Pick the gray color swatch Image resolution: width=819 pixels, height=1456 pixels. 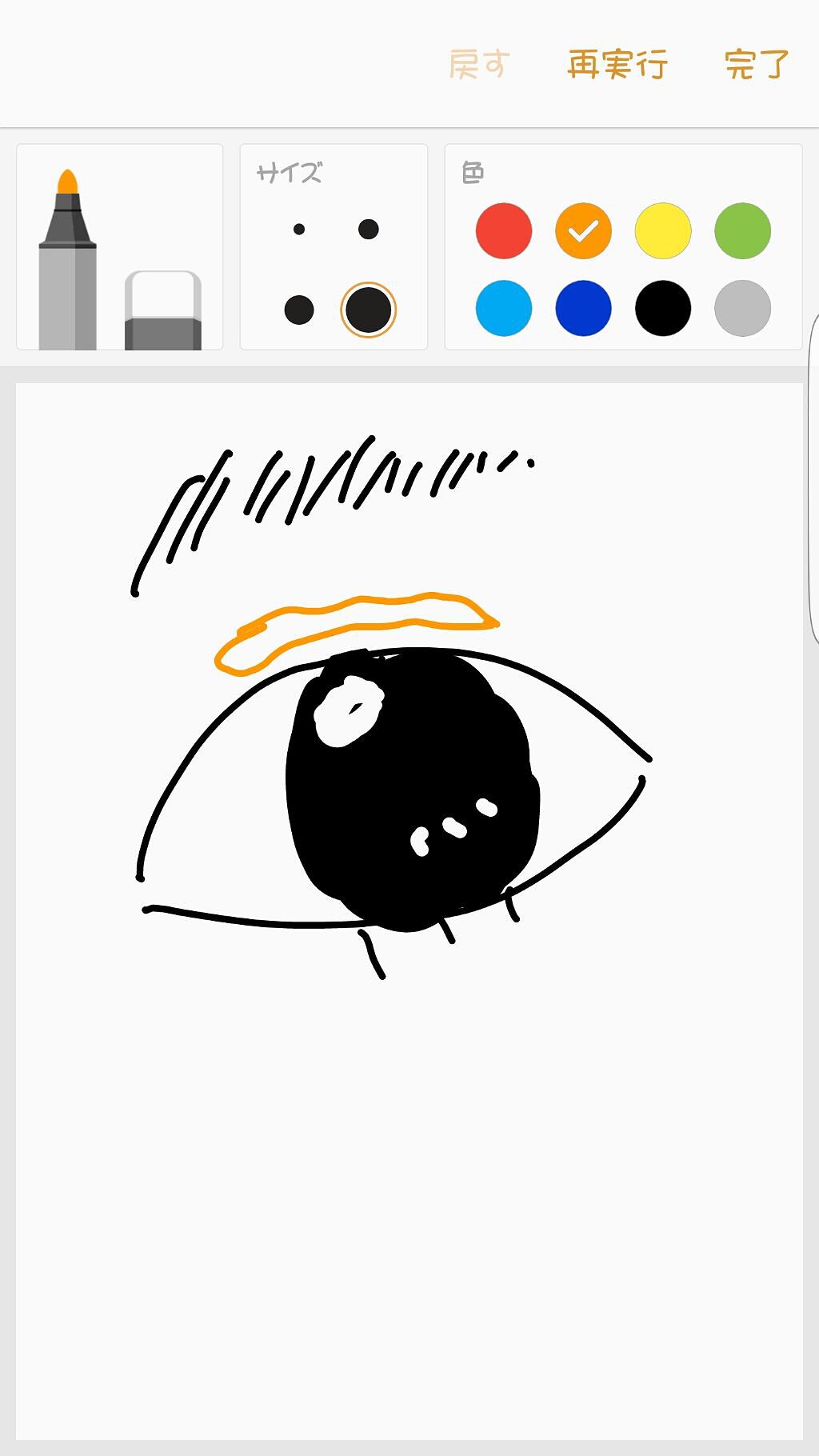pyautogui.click(x=742, y=308)
